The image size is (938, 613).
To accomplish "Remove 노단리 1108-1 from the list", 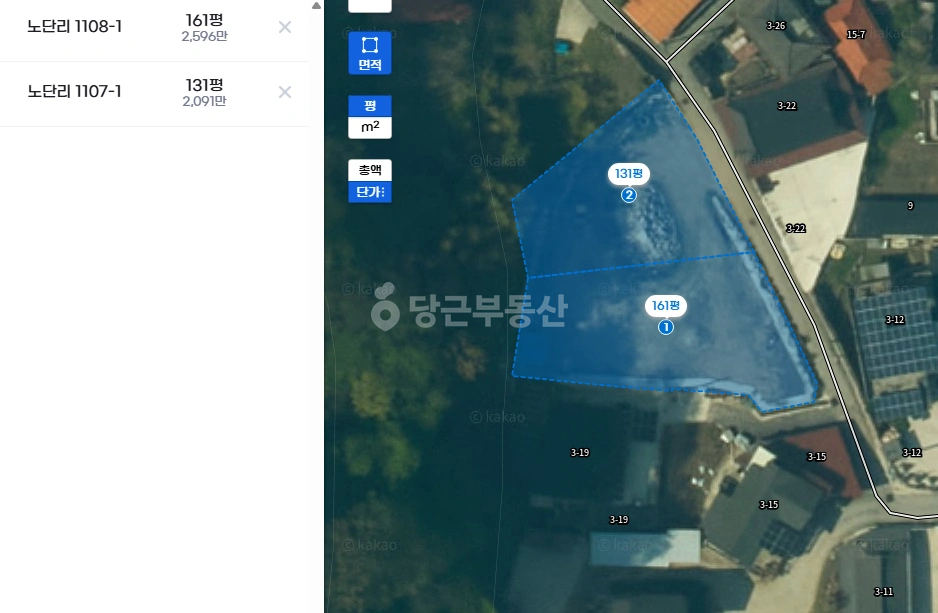I will (x=285, y=27).
